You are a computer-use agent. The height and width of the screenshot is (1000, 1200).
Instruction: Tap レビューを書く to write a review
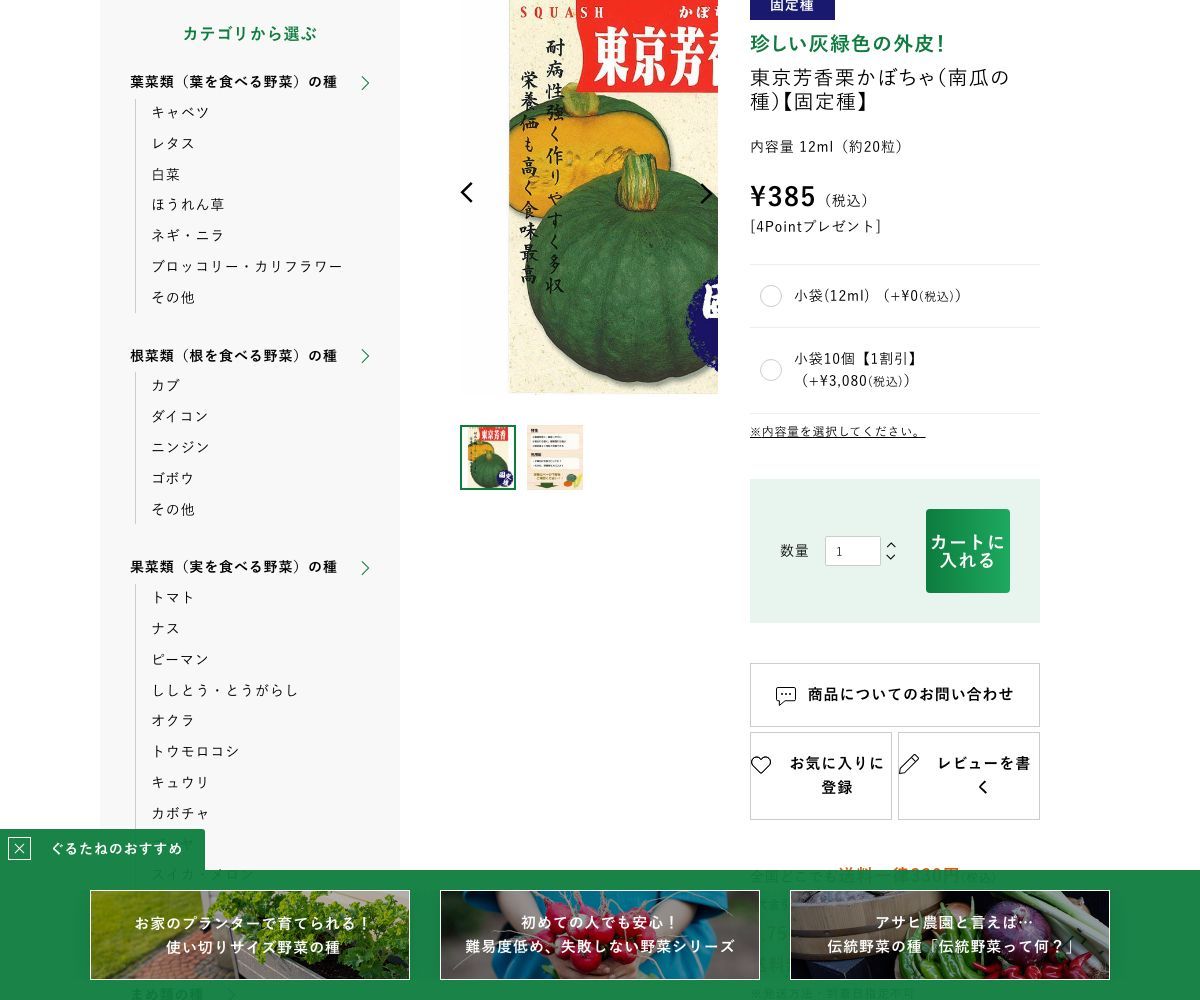point(968,775)
